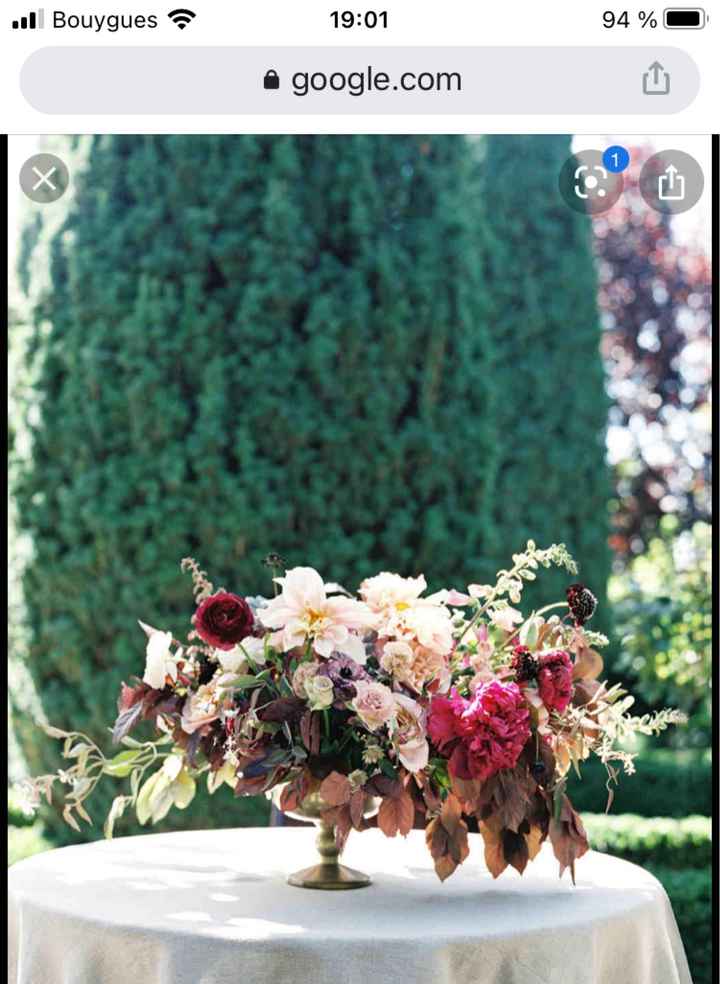Tap the blue notification badge on Google Lens
The width and height of the screenshot is (720, 984).
tap(616, 159)
